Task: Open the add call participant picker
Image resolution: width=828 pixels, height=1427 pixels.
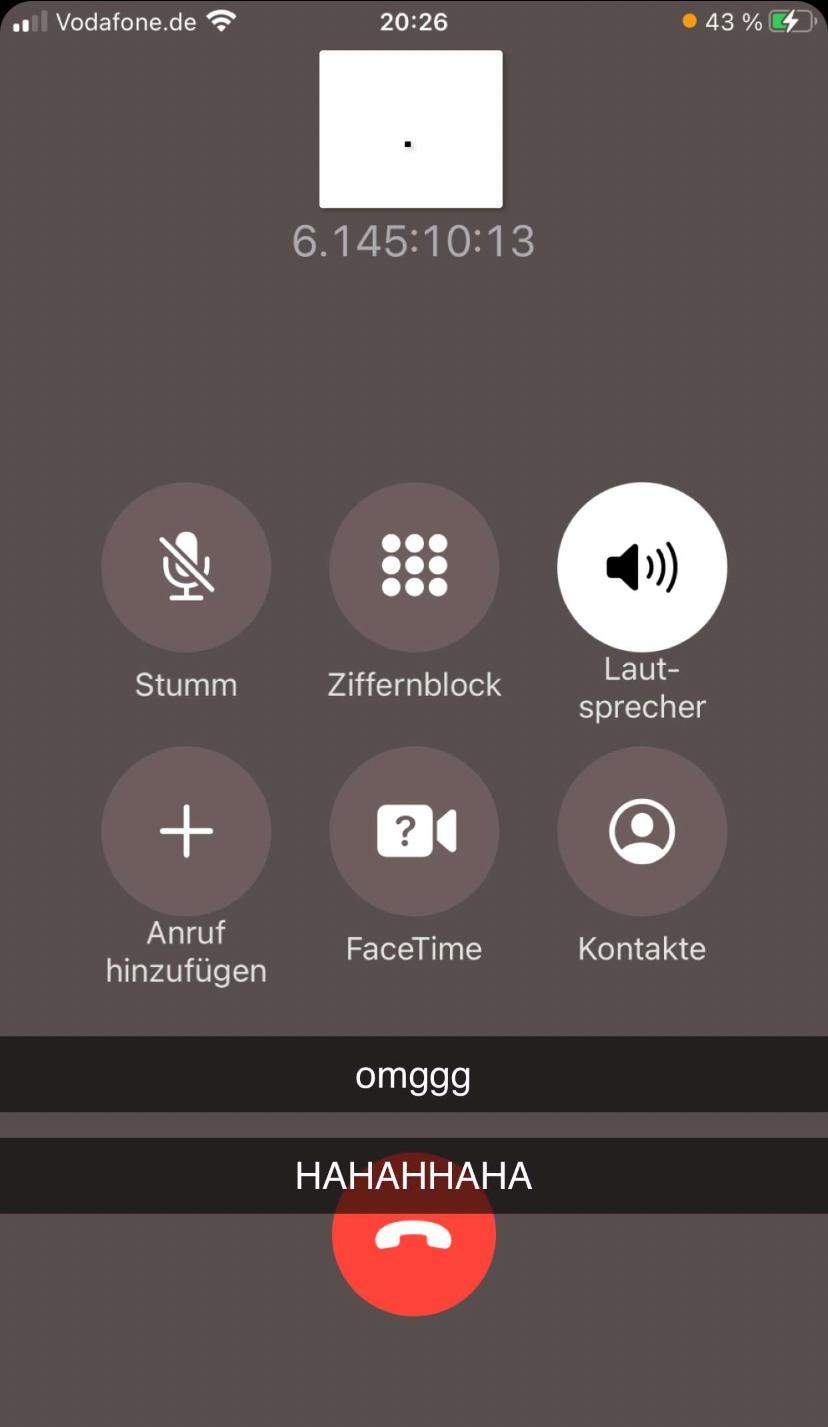Action: 186,831
